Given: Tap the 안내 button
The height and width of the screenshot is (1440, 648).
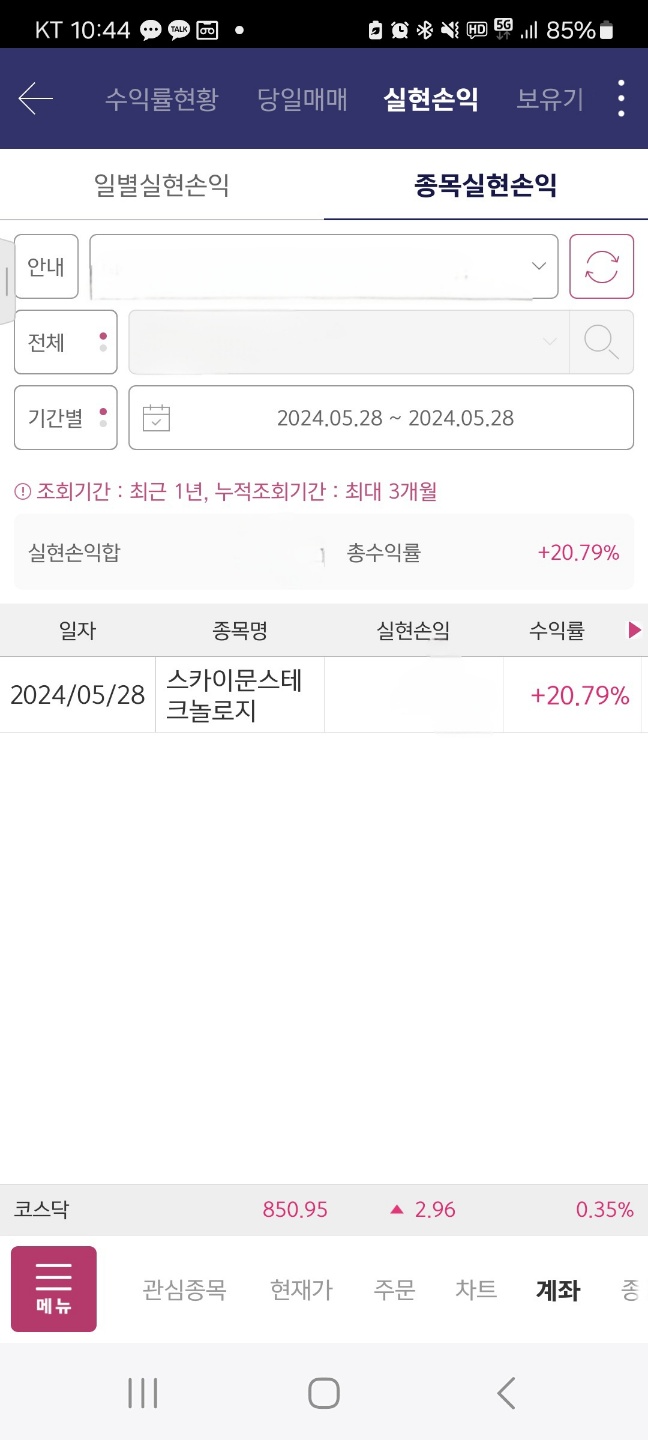Looking at the screenshot, I should pos(46,267).
